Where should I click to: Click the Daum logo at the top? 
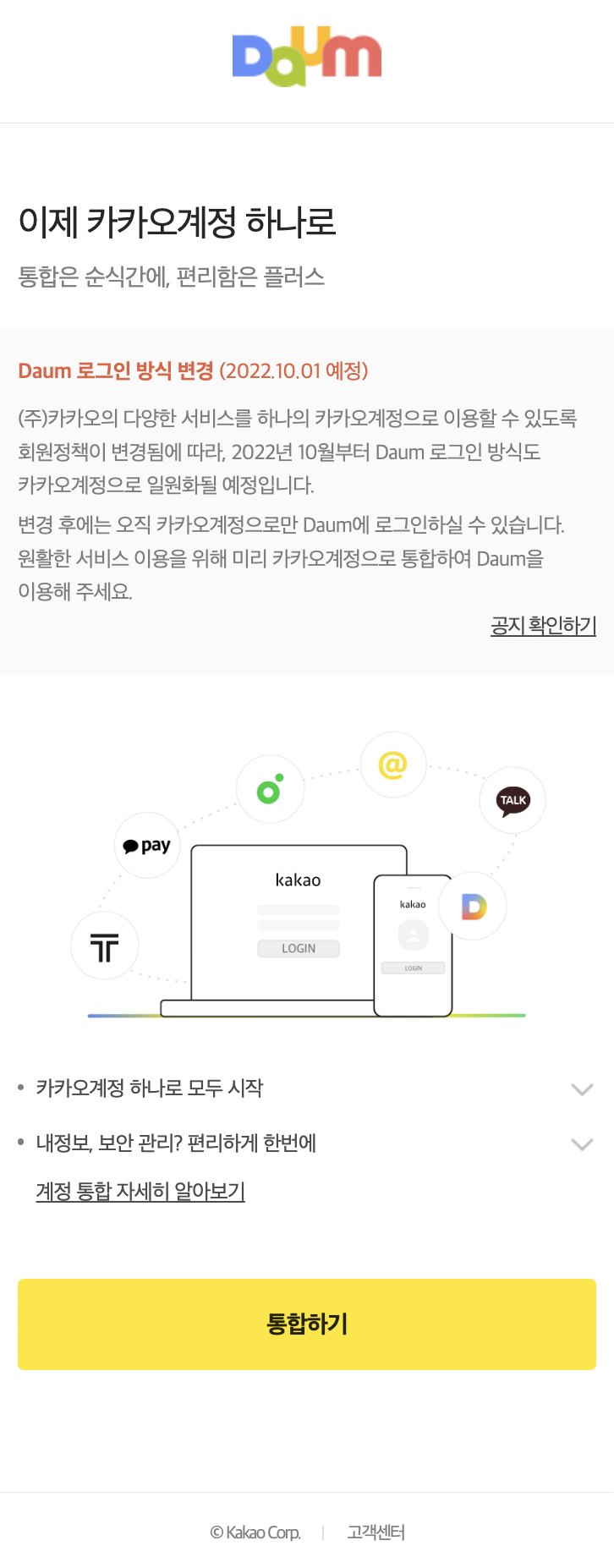(x=306, y=55)
